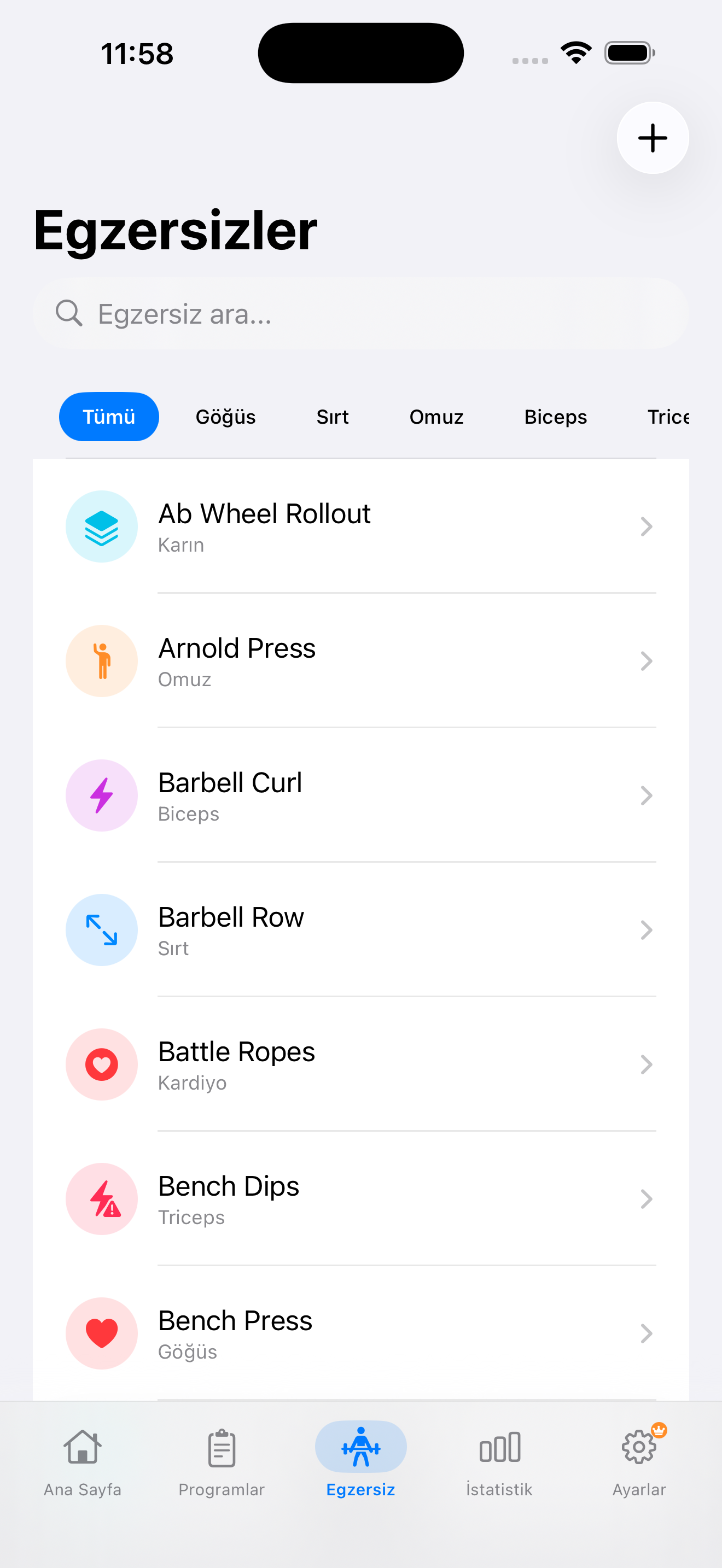Tap the Barbell Curl lightning bolt icon

[101, 795]
